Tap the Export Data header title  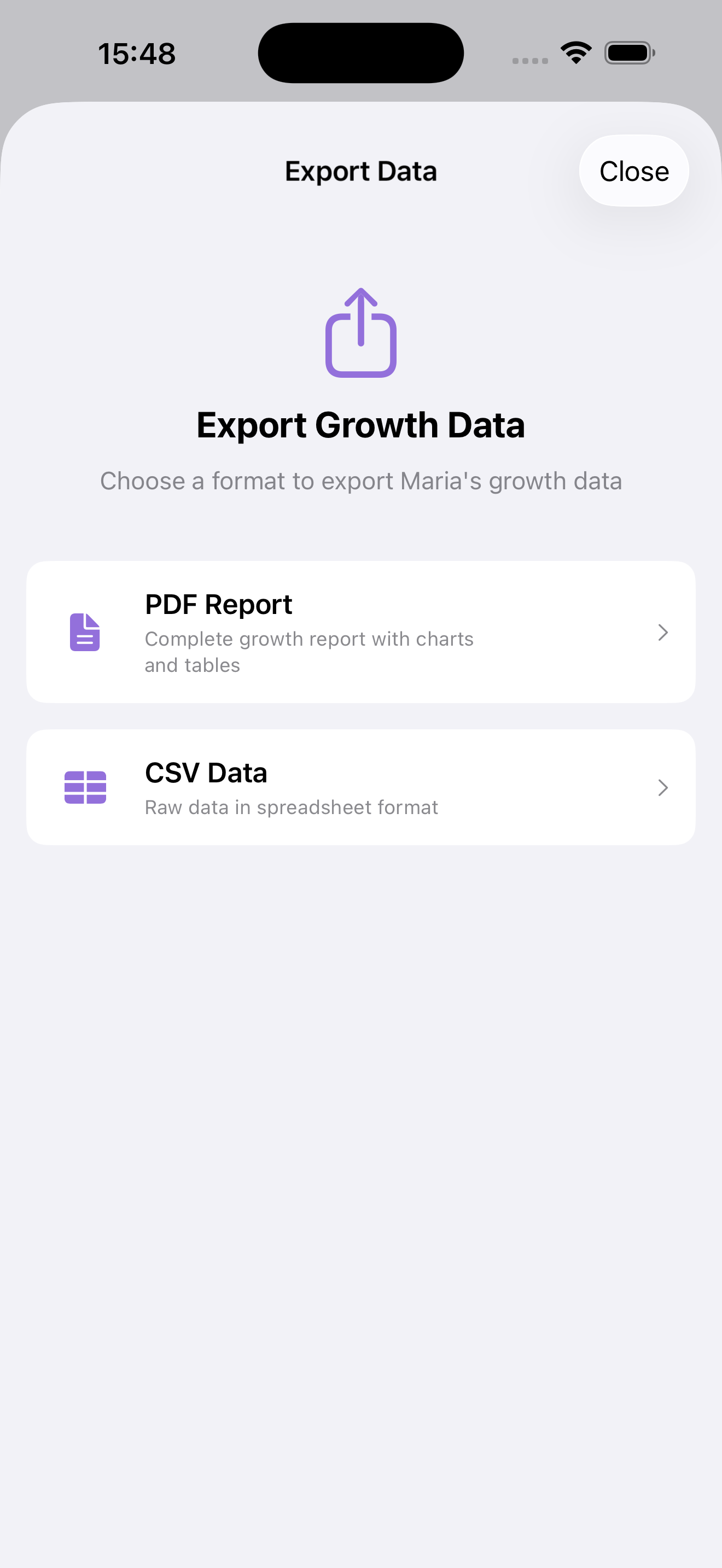360,171
